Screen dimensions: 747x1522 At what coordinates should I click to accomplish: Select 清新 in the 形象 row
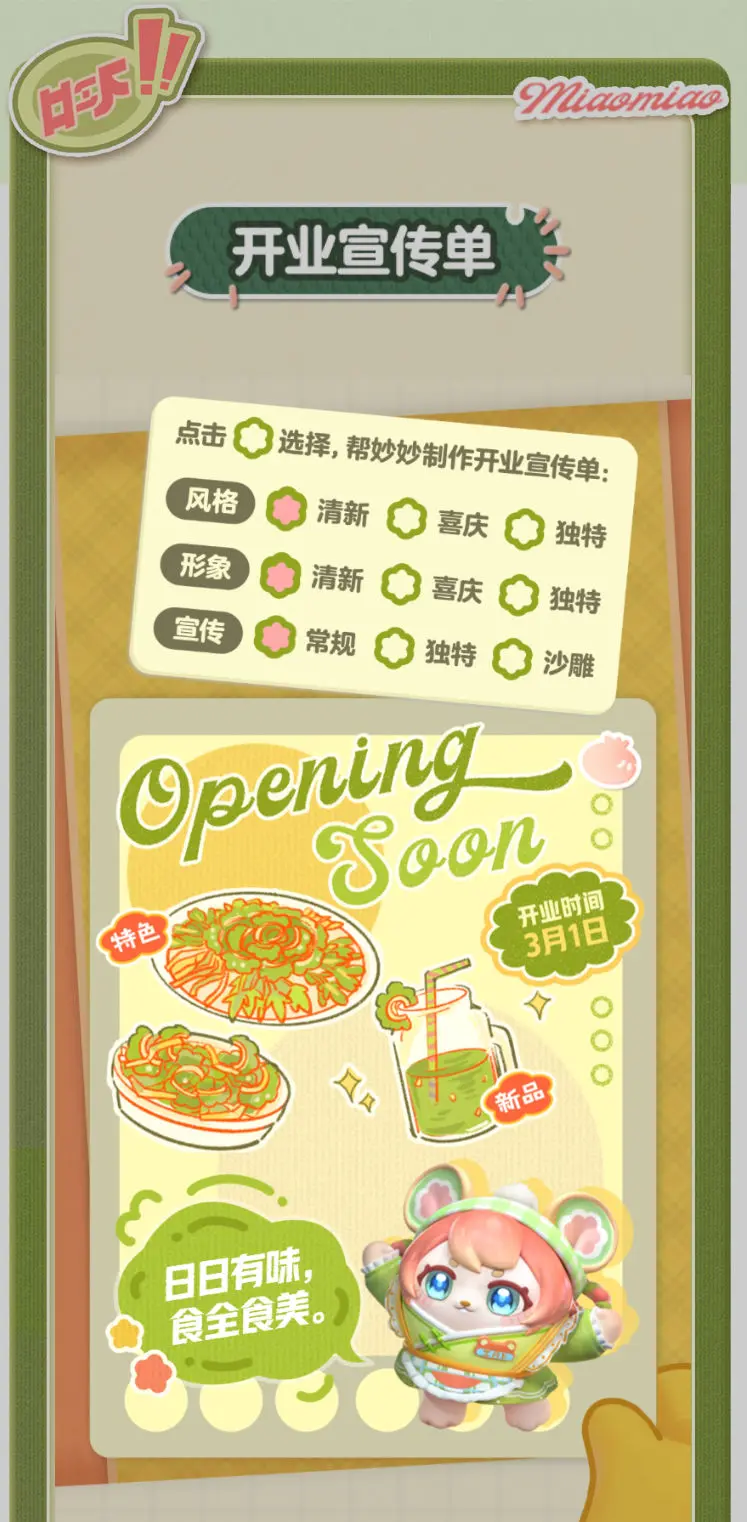[281, 574]
